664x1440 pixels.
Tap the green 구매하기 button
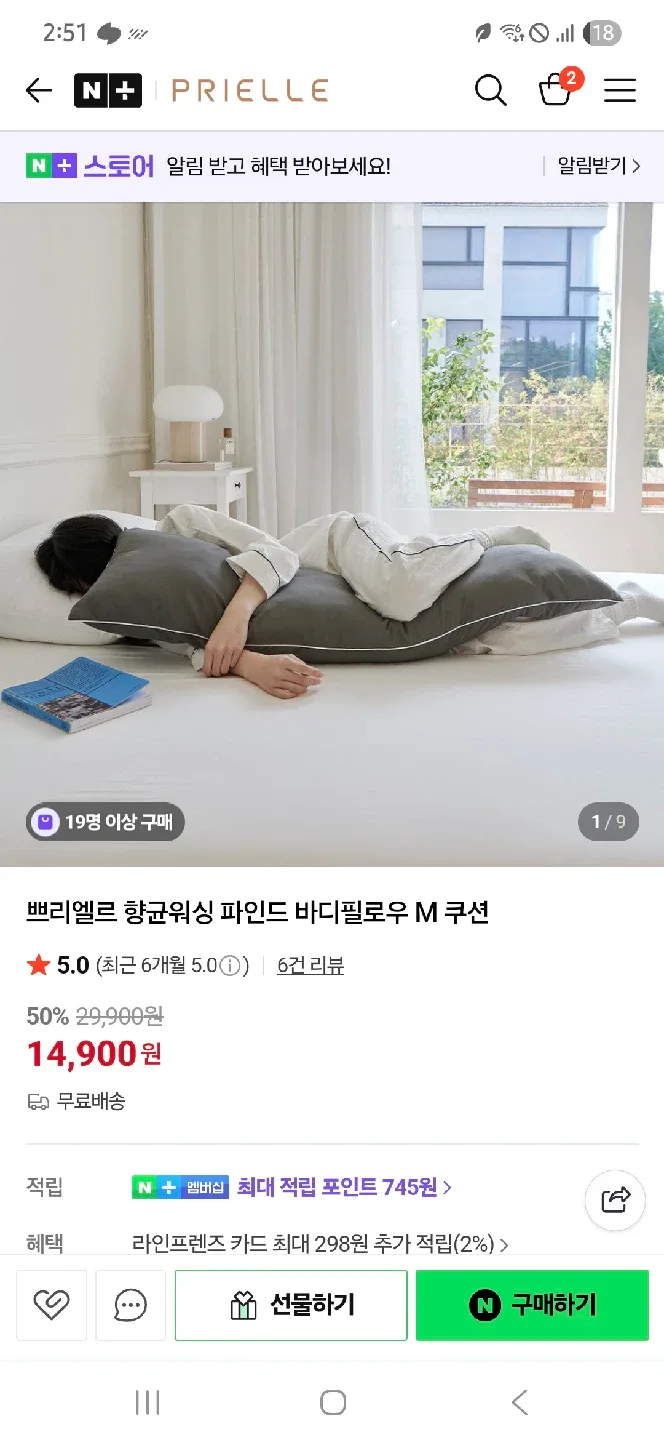pos(532,1305)
